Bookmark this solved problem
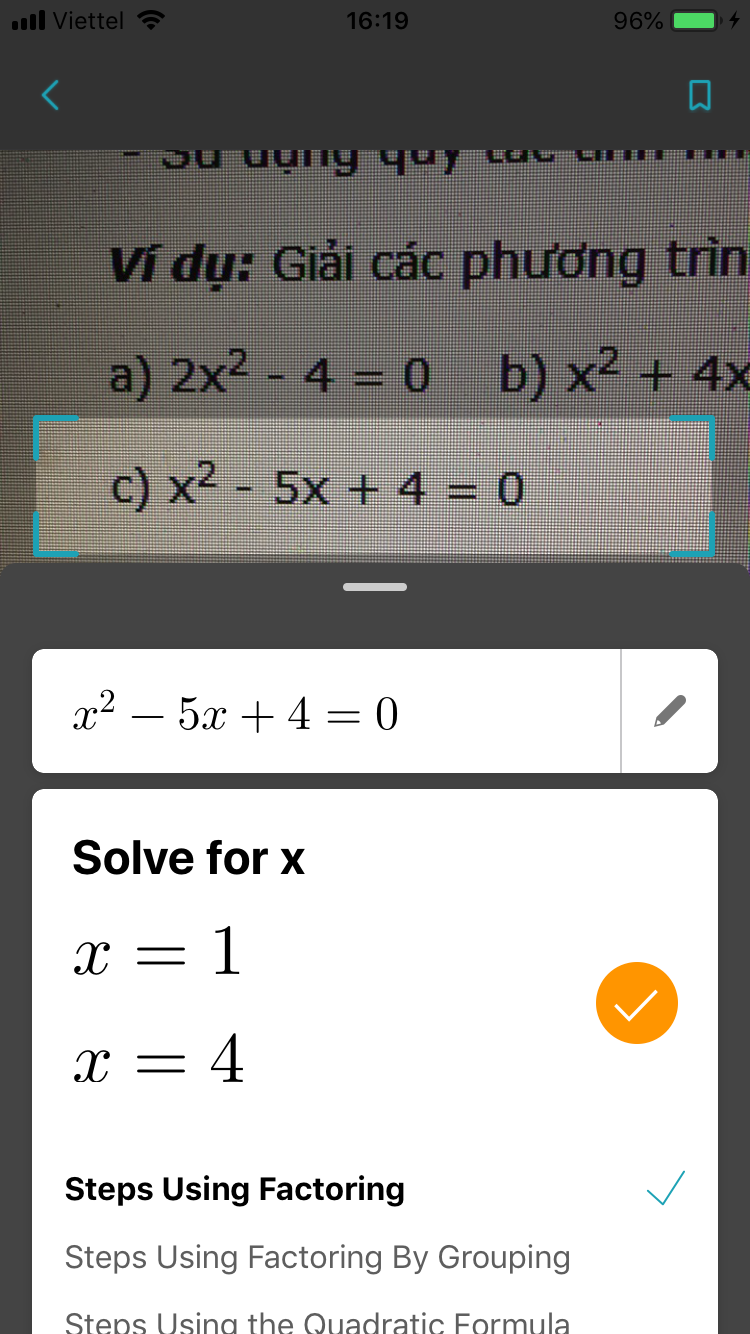This screenshot has width=750, height=1334. [700, 95]
